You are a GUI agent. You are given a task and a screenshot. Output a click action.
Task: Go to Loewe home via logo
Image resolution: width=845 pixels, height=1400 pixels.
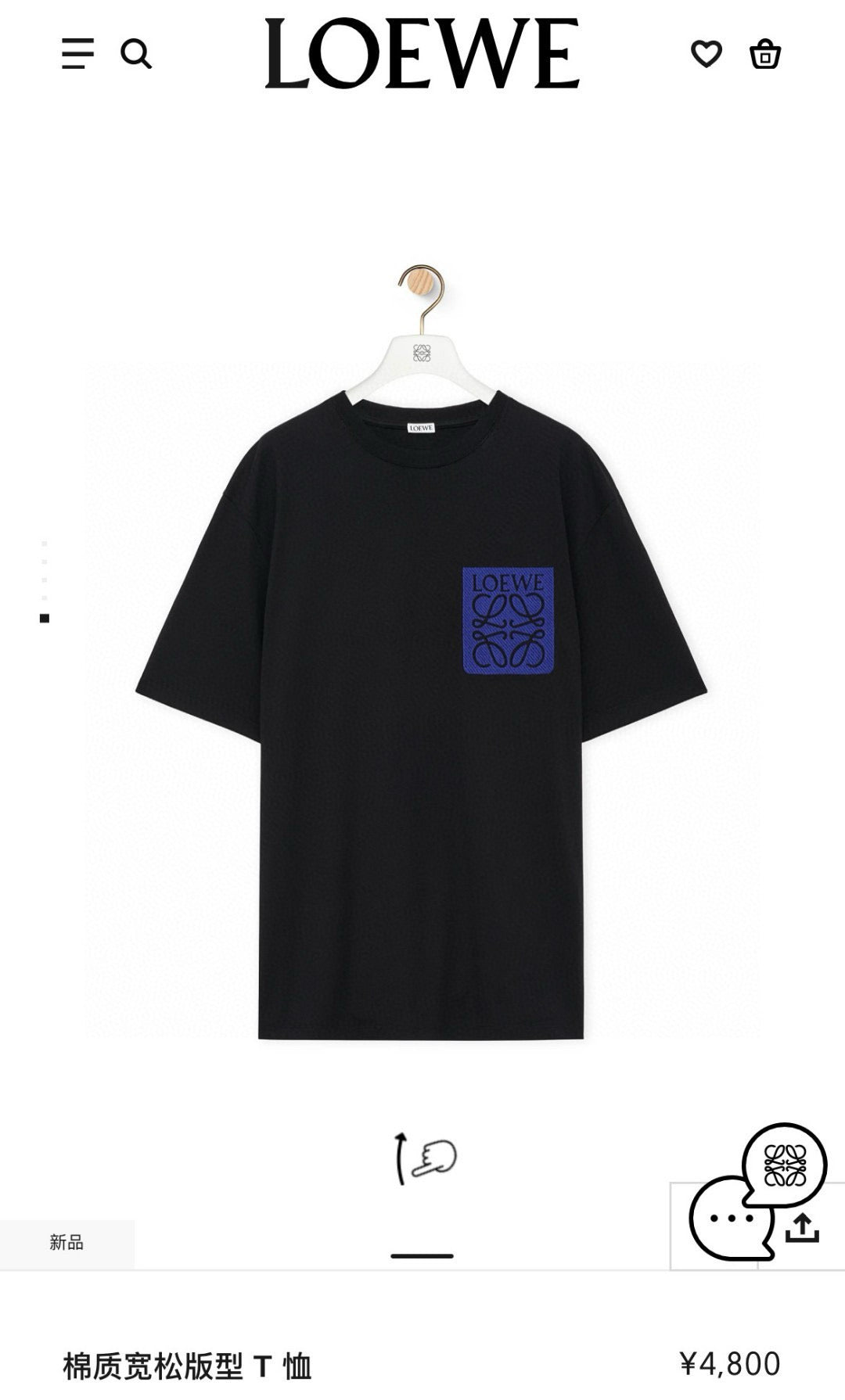[x=422, y=54]
